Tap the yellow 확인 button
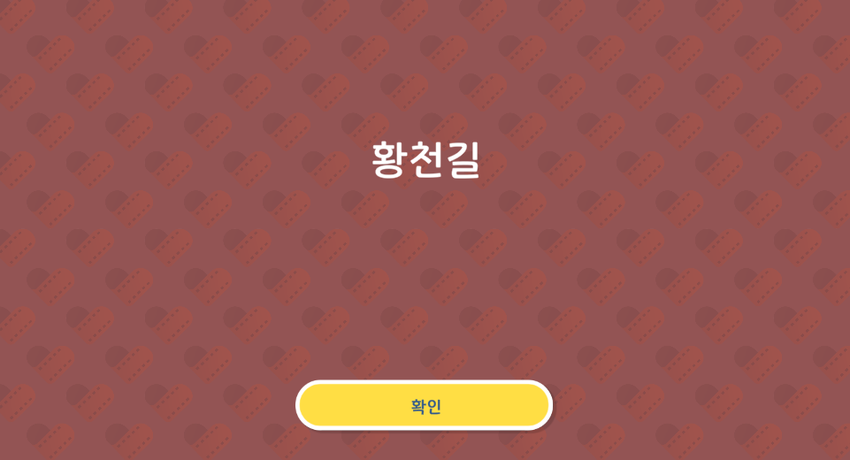 coord(424,405)
